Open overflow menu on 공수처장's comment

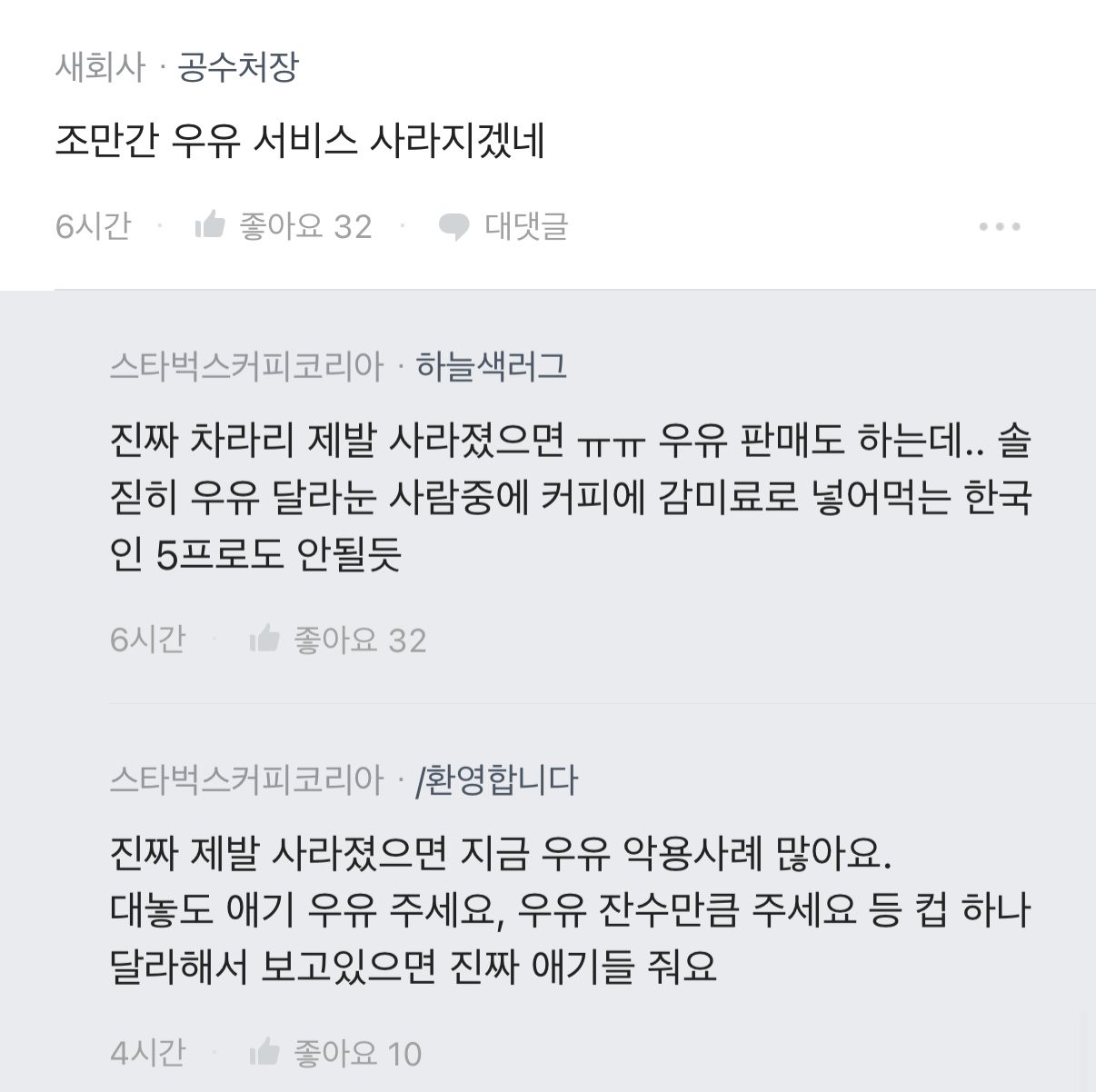point(999,226)
